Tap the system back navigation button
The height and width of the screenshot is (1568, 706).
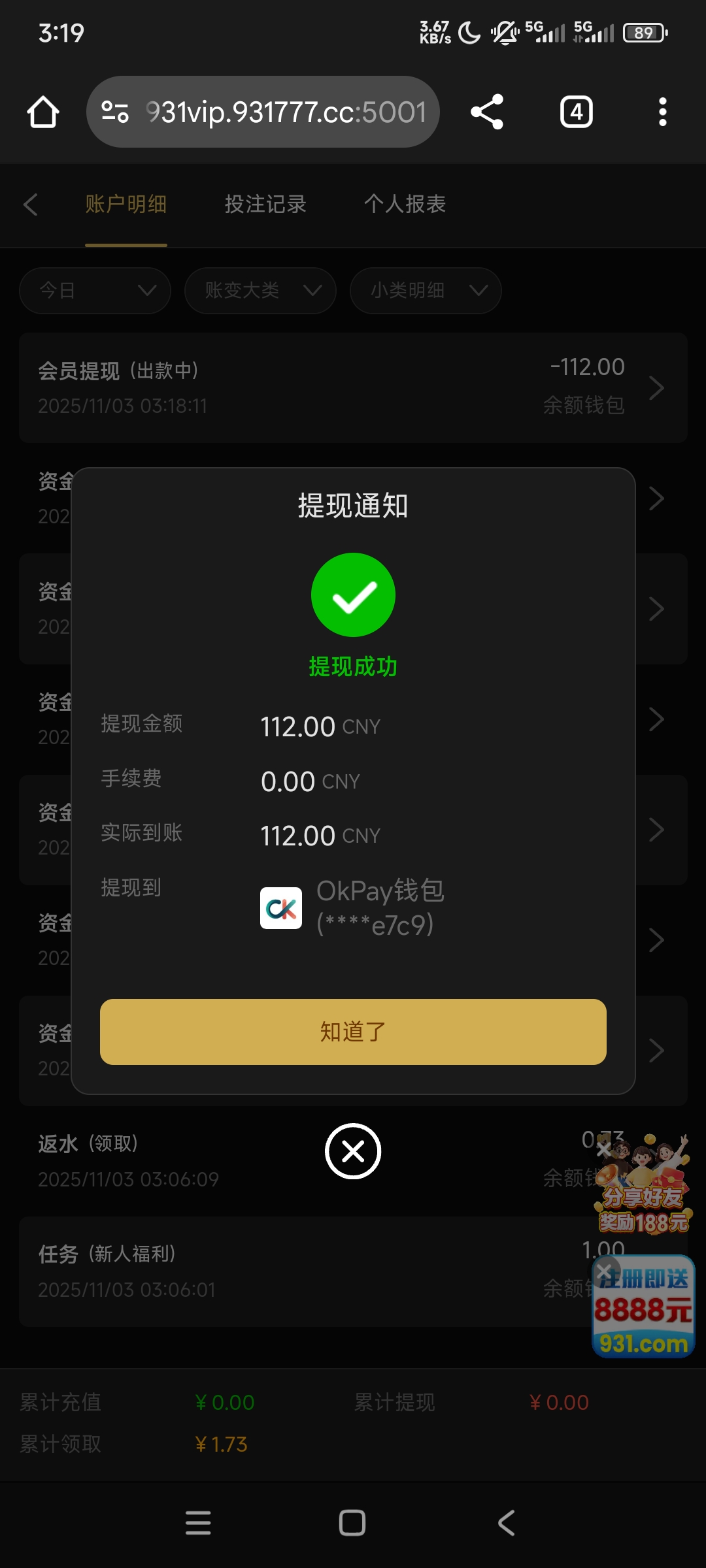(x=506, y=1523)
